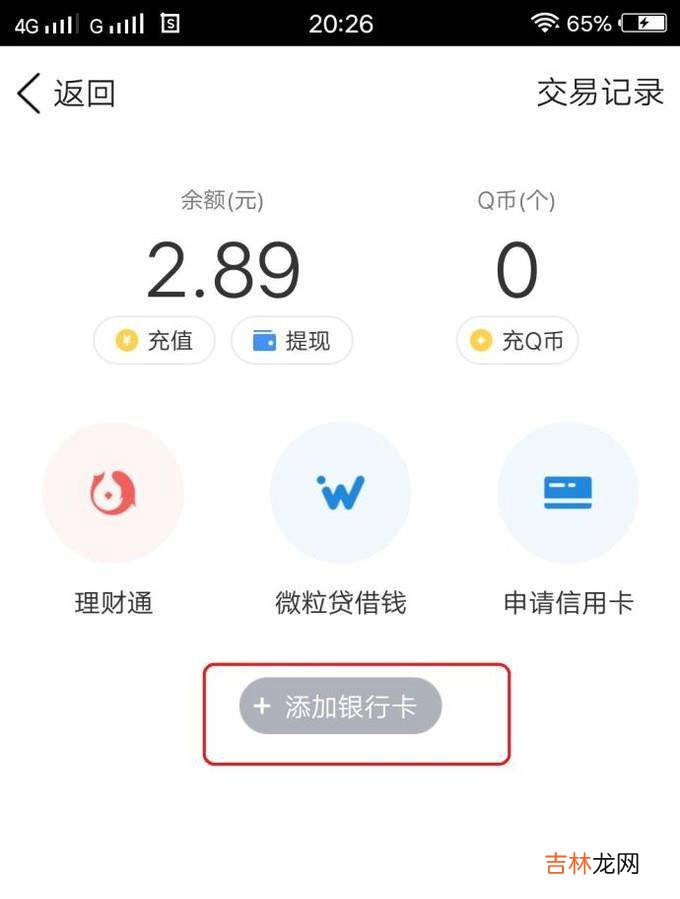Tap 充值 to top up balance
Image resolution: width=680 pixels, height=899 pixels.
pos(155,341)
